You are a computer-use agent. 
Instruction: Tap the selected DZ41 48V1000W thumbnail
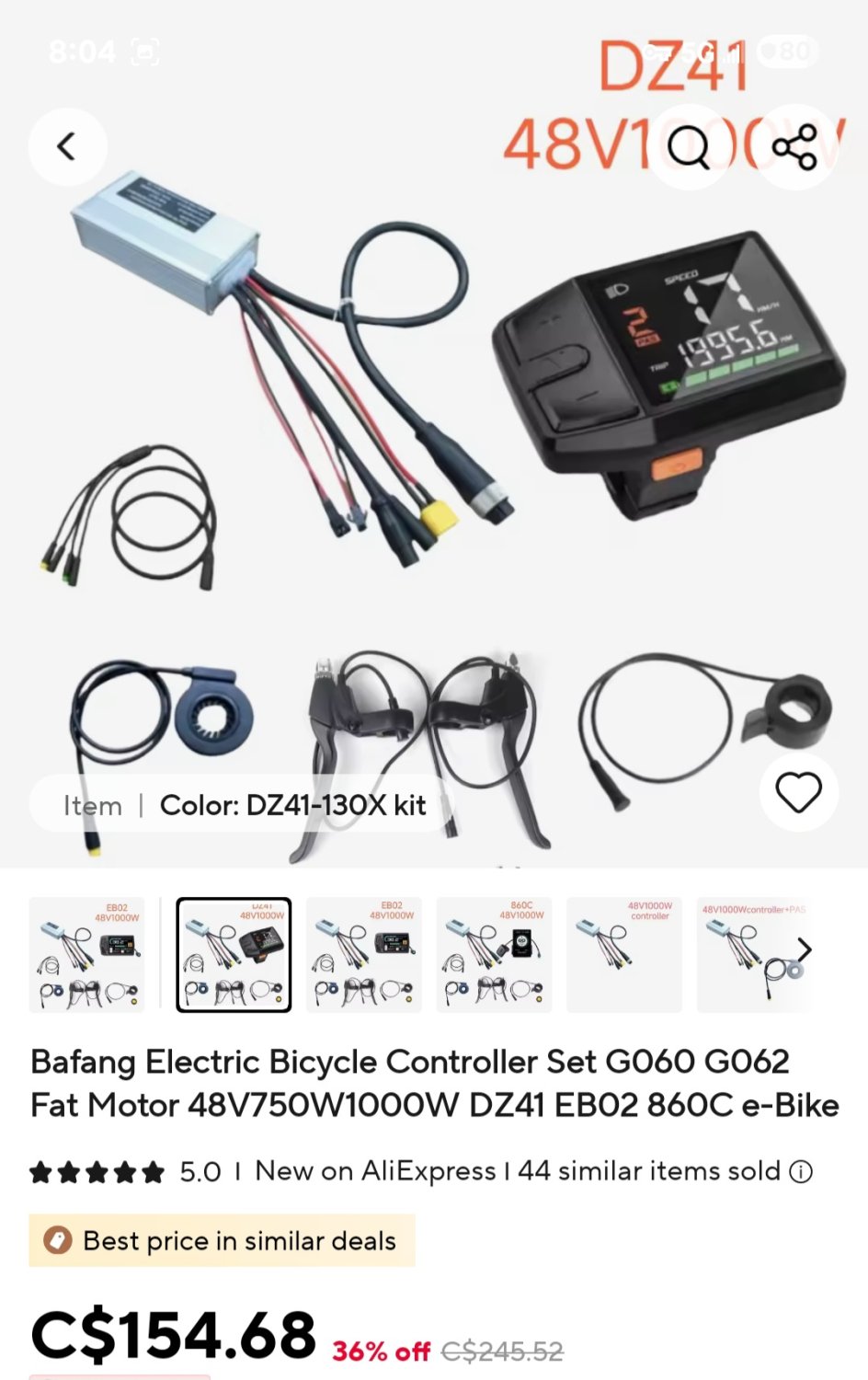tap(234, 955)
